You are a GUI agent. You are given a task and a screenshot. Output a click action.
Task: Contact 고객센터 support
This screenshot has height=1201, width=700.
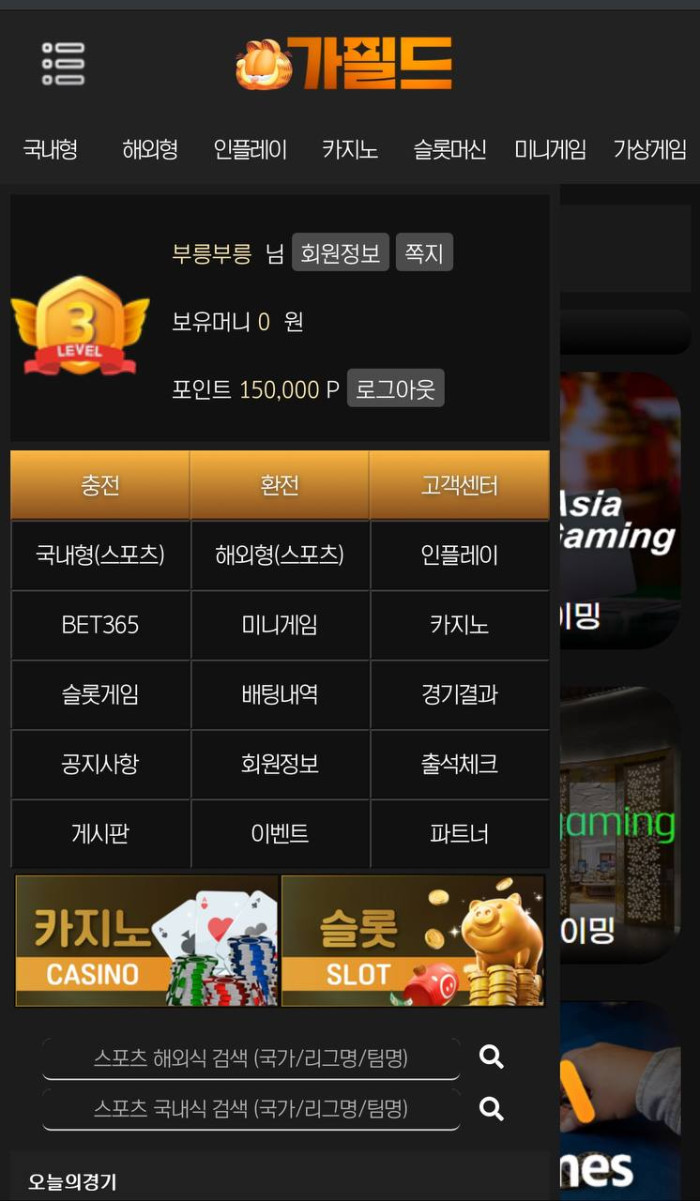pos(459,486)
